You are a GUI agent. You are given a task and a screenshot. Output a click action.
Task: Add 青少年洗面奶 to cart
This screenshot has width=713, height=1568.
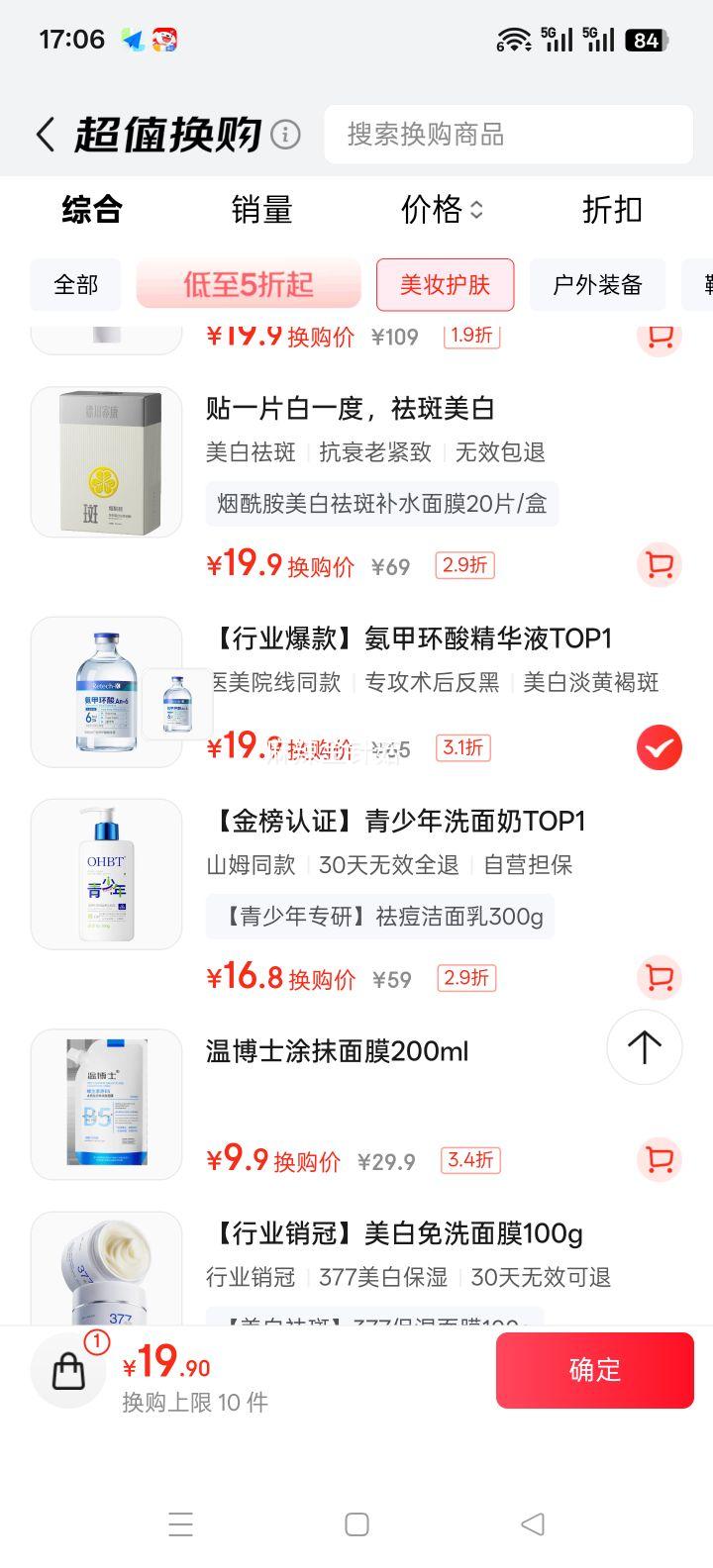pyautogui.click(x=659, y=978)
